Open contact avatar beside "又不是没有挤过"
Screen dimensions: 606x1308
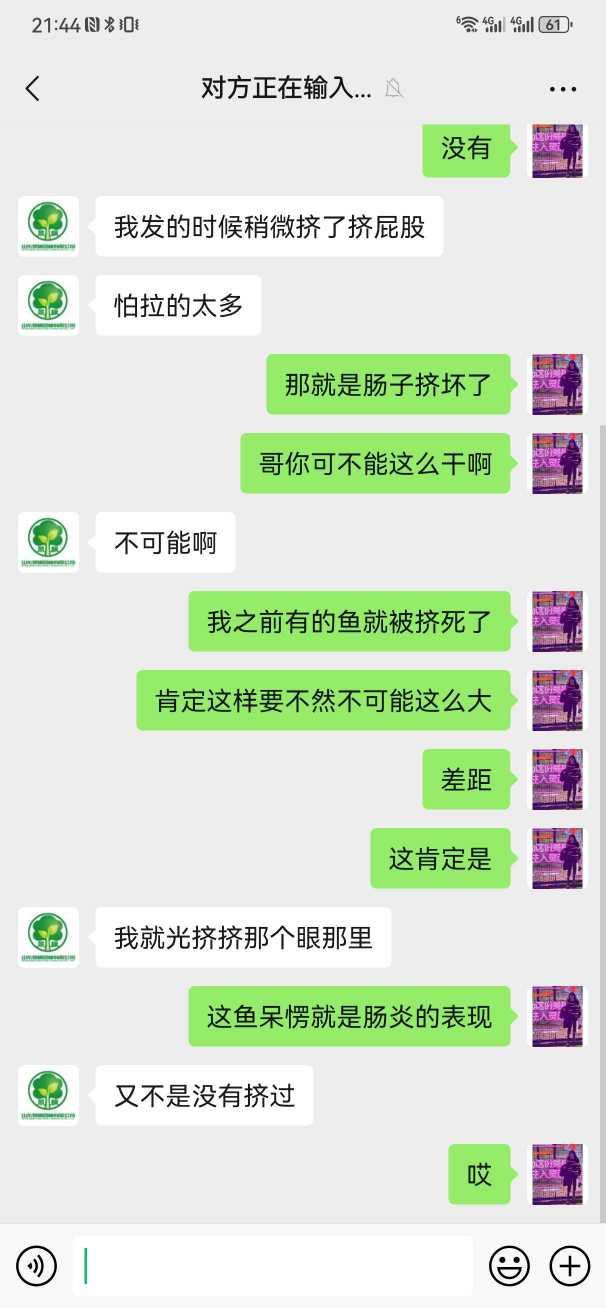click(48, 1095)
